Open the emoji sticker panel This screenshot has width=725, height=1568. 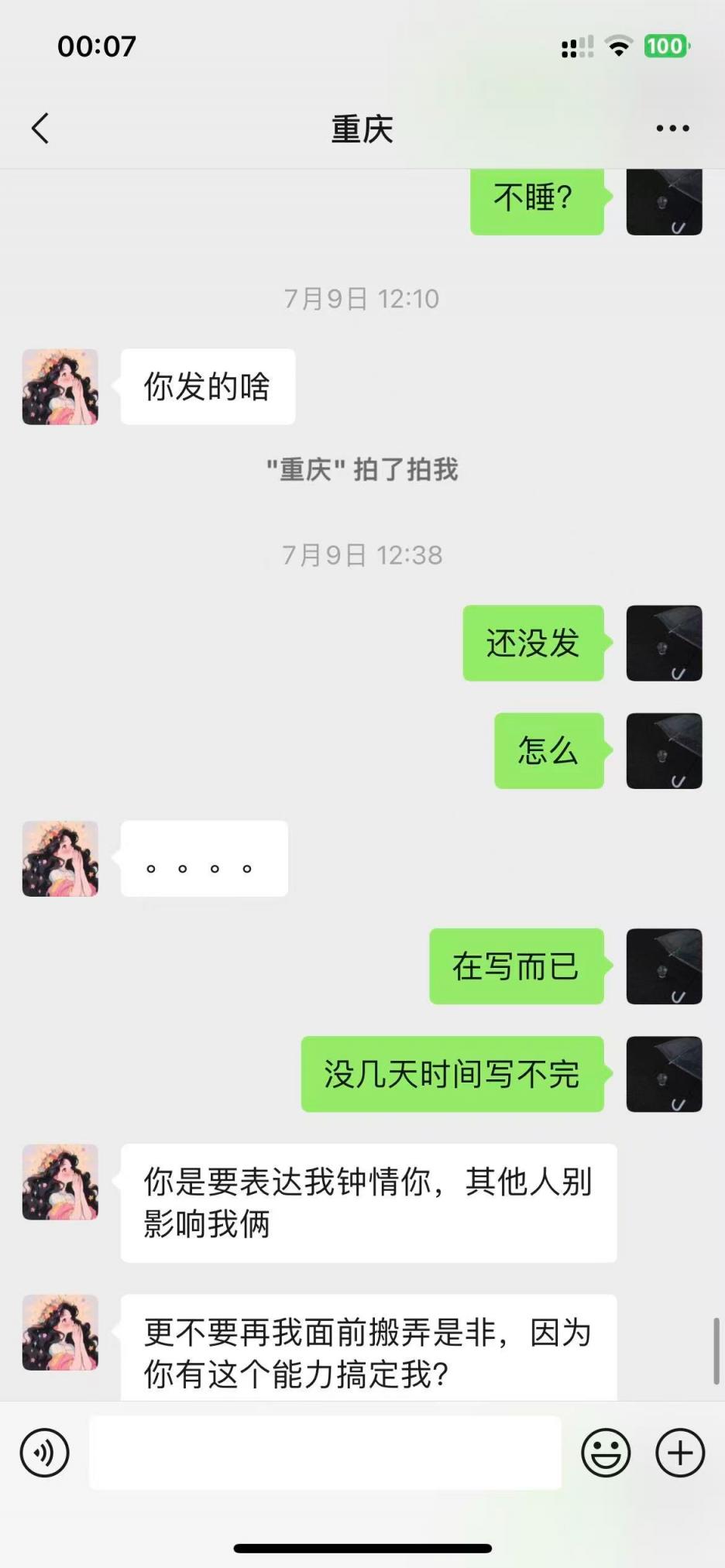pos(606,1453)
